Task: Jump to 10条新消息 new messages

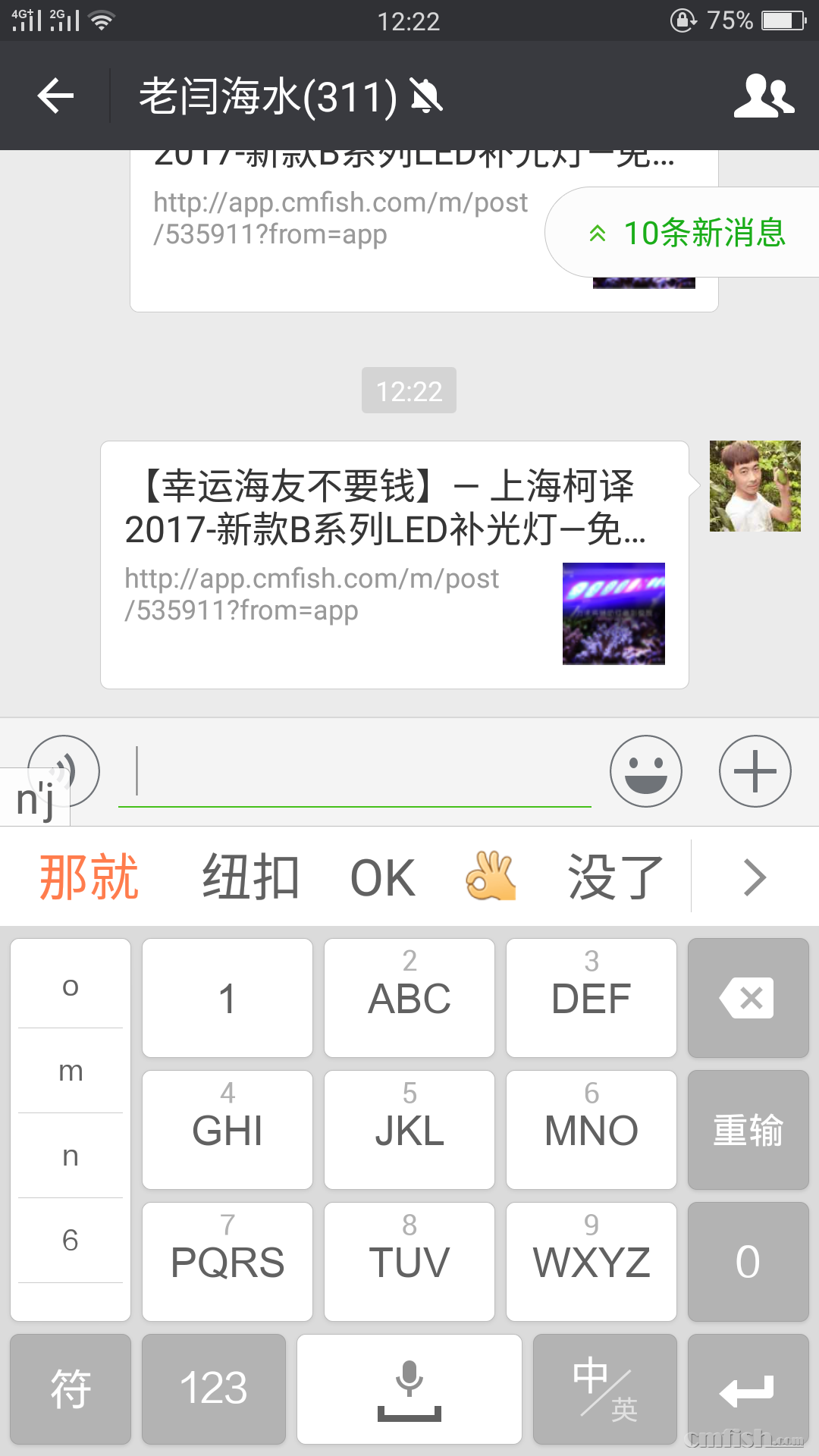Action: (689, 233)
